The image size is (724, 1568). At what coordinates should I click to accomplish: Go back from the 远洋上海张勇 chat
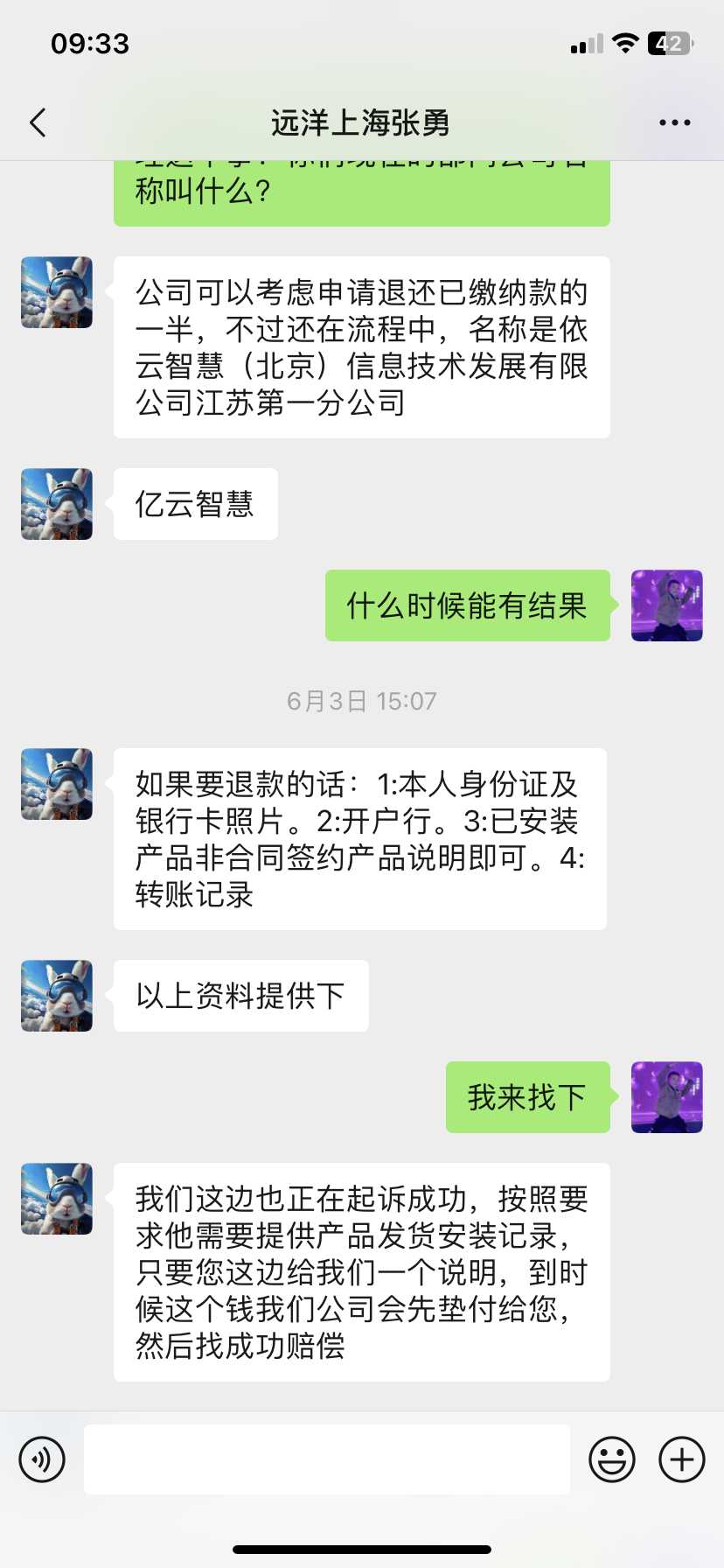(x=38, y=123)
